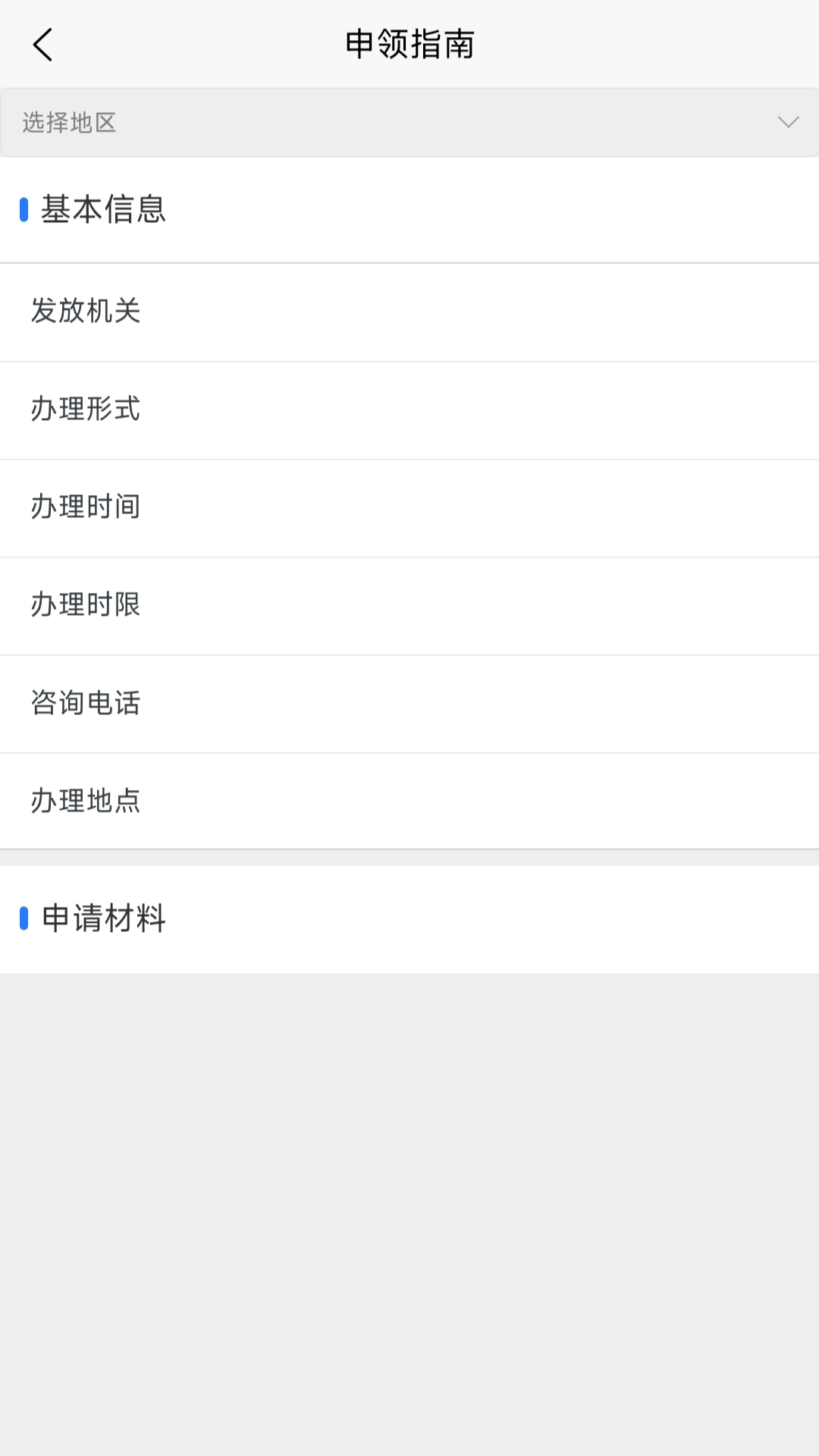The width and height of the screenshot is (819, 1456).
Task: Click the 基本信息 section header
Action: pos(104,211)
